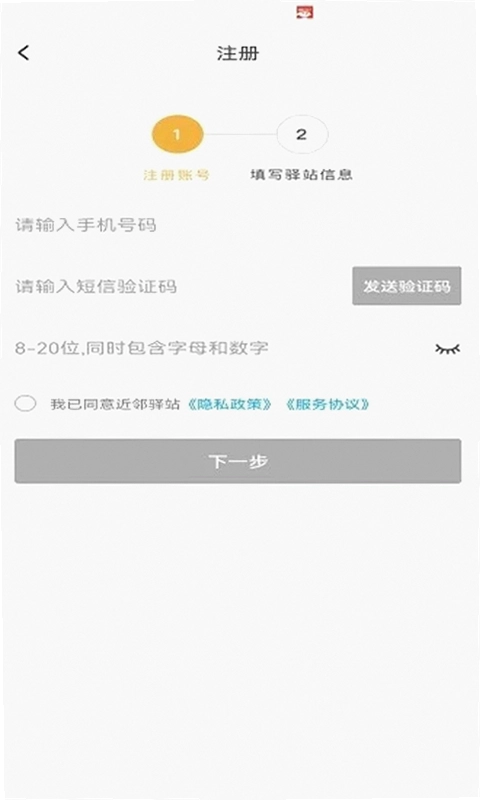Open the 《服务协议》 link
Viewport: 480px width, 800px height.
pyautogui.click(x=327, y=405)
